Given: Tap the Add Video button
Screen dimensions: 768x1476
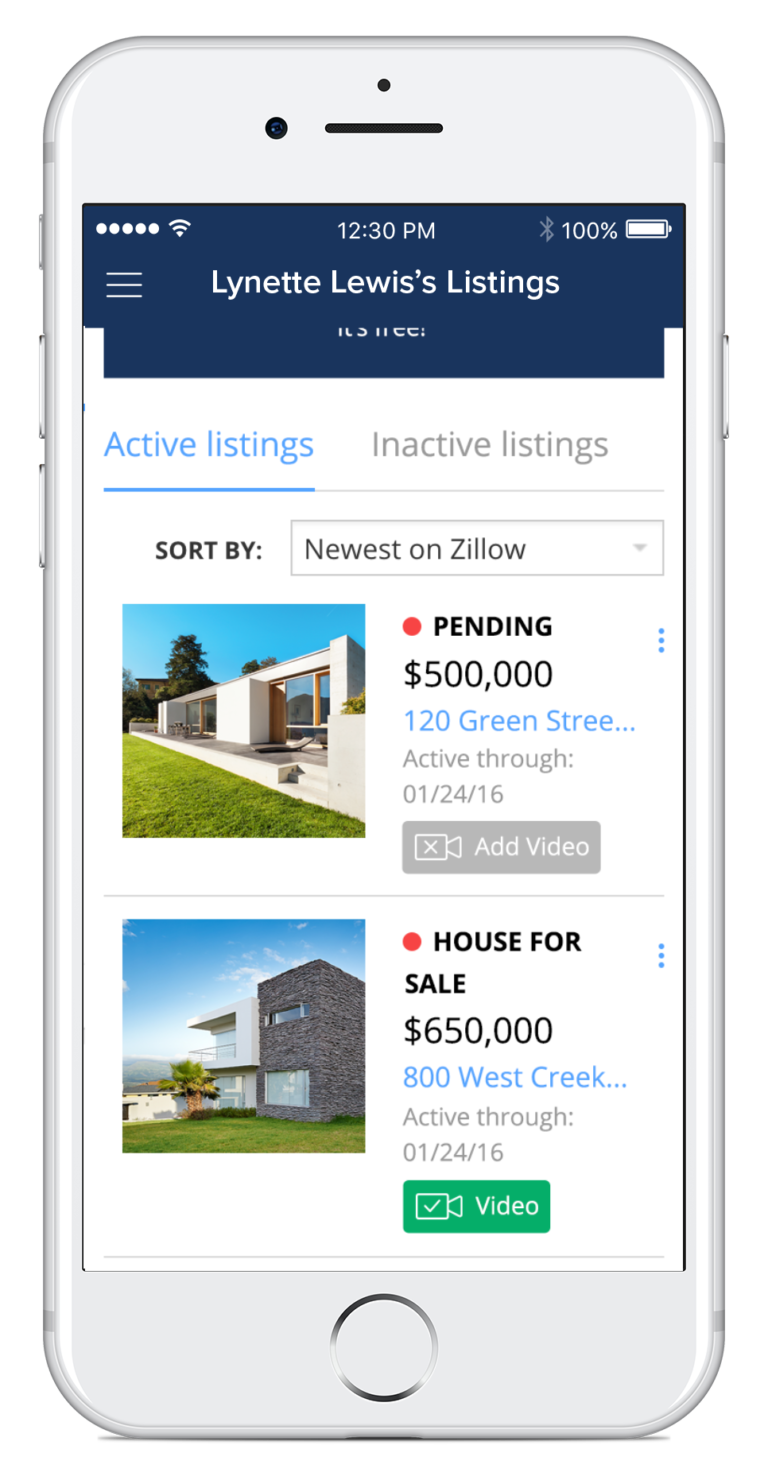Looking at the screenshot, I should click(501, 847).
